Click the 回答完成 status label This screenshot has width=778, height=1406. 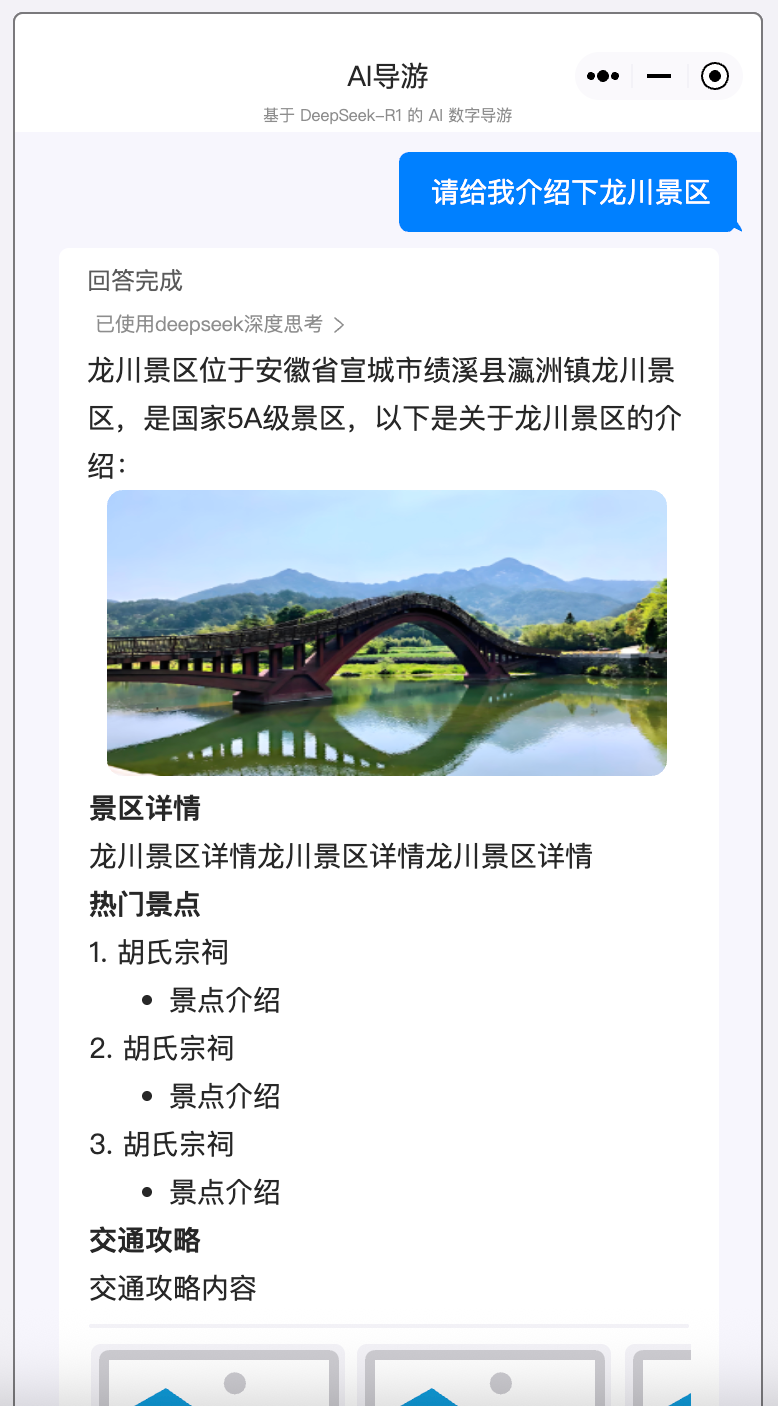(x=135, y=281)
